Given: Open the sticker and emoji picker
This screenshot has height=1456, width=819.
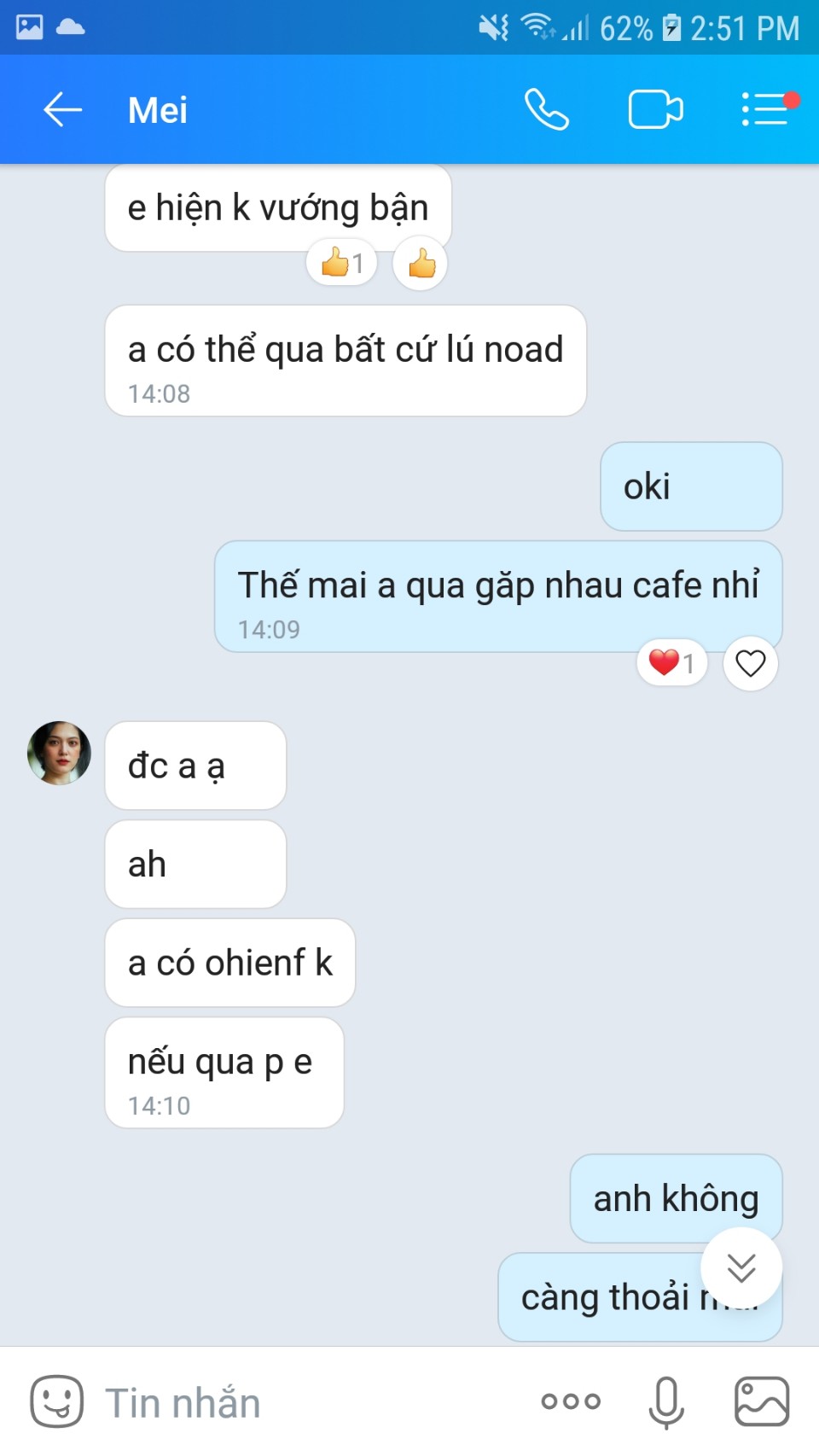Looking at the screenshot, I should click(56, 1401).
